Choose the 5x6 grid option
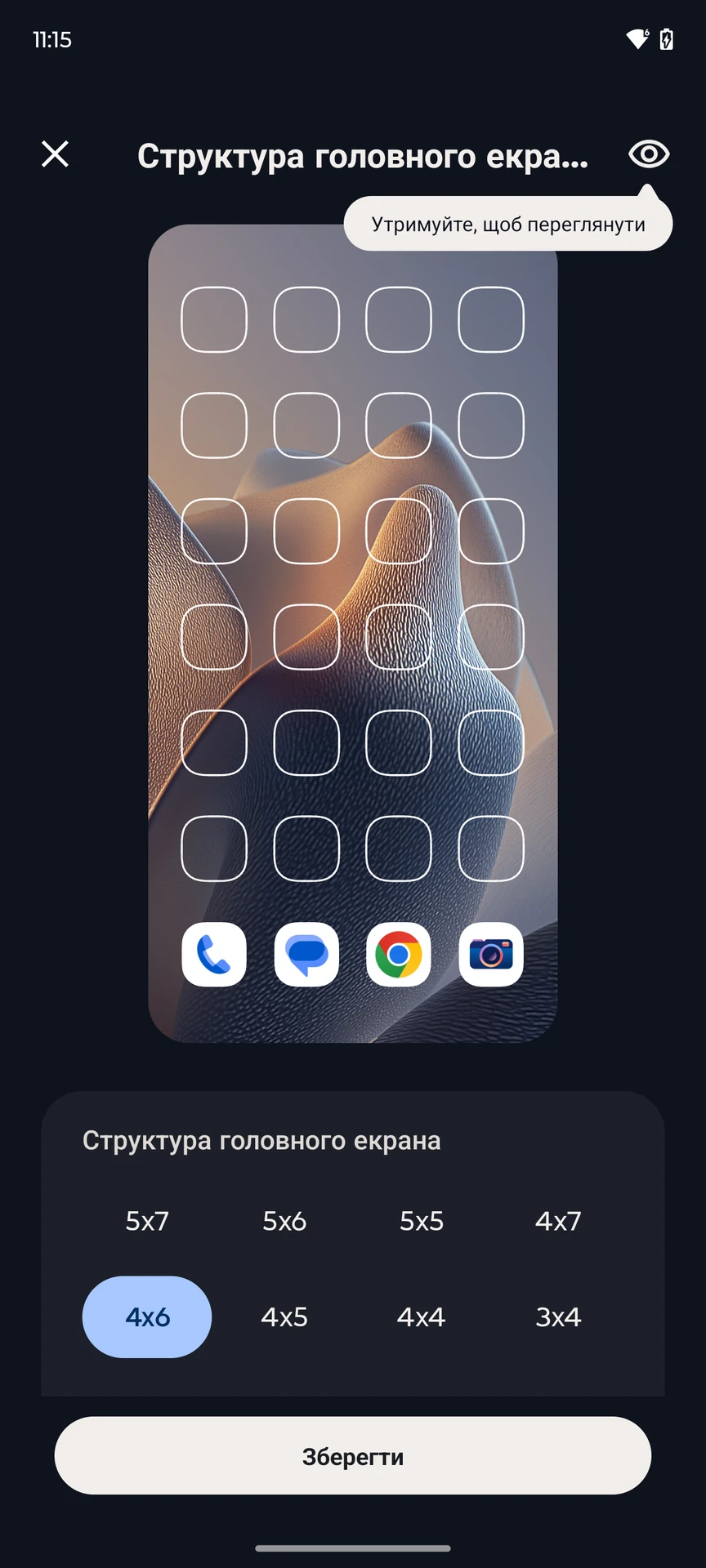The height and width of the screenshot is (1568, 706). point(284,1221)
